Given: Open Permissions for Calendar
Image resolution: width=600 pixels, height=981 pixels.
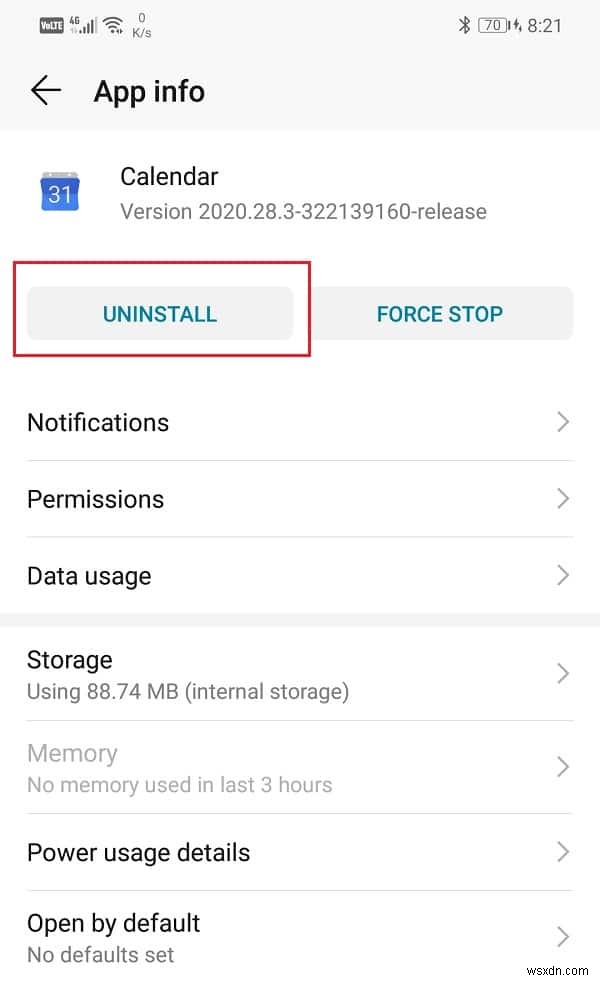Looking at the screenshot, I should [x=298, y=499].
